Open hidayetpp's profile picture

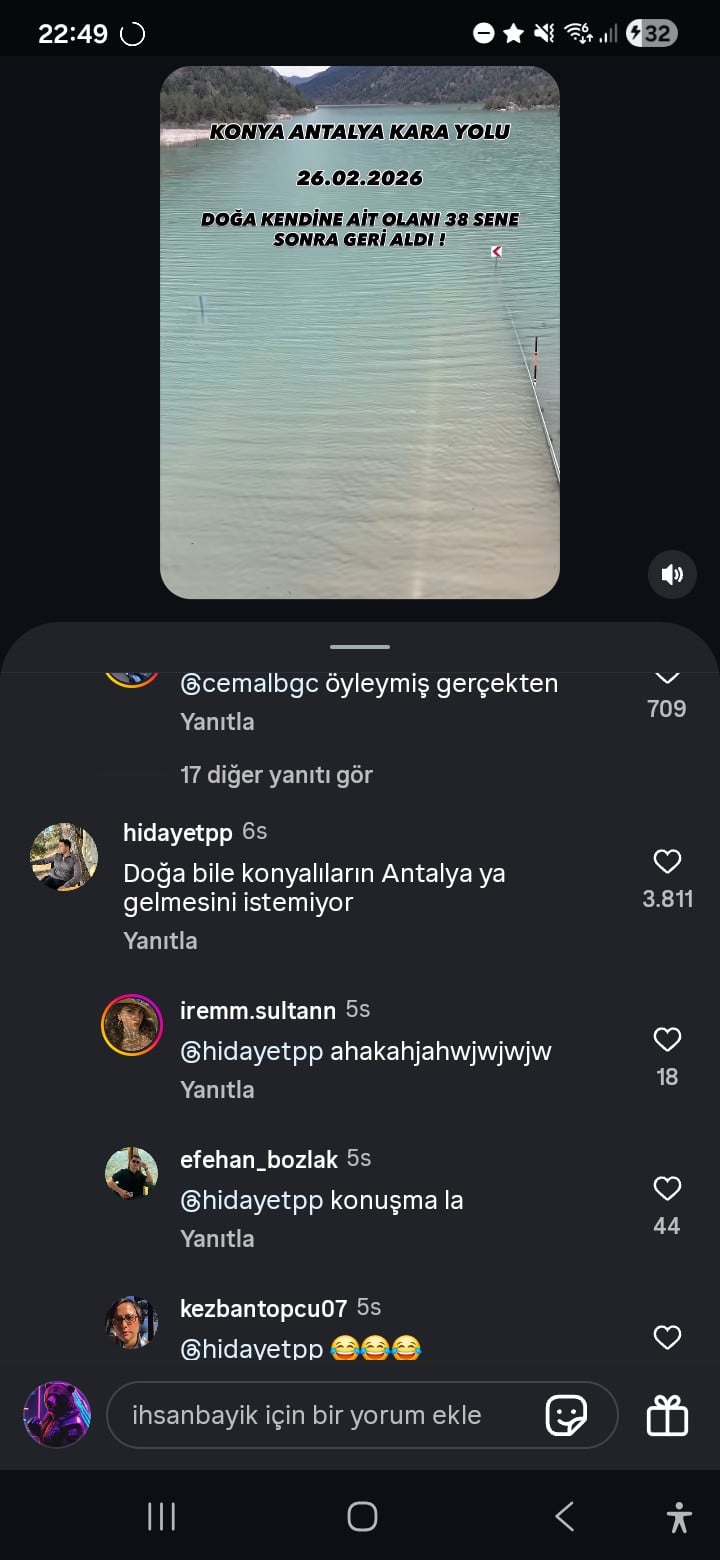(64, 857)
